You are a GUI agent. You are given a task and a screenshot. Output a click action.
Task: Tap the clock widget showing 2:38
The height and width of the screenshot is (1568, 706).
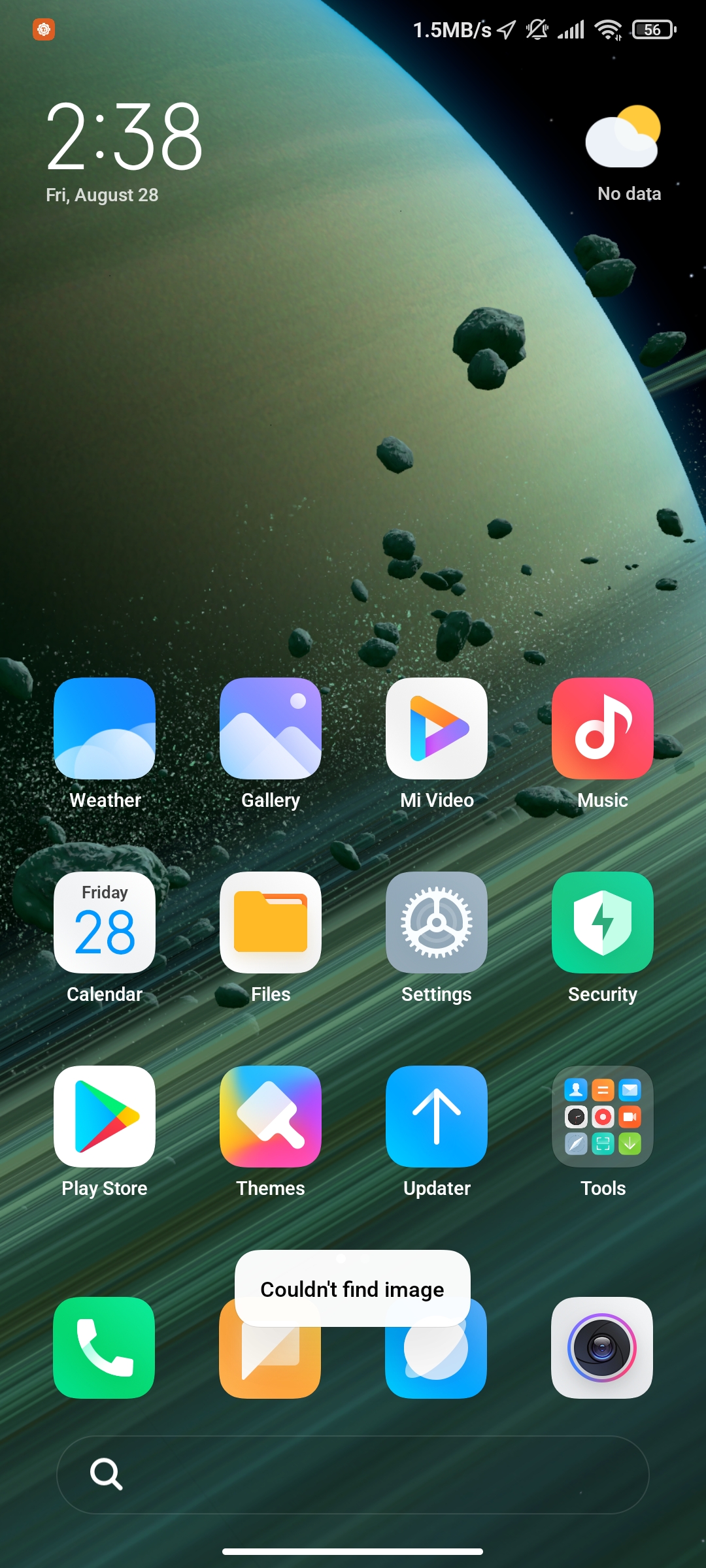pyautogui.click(x=124, y=152)
